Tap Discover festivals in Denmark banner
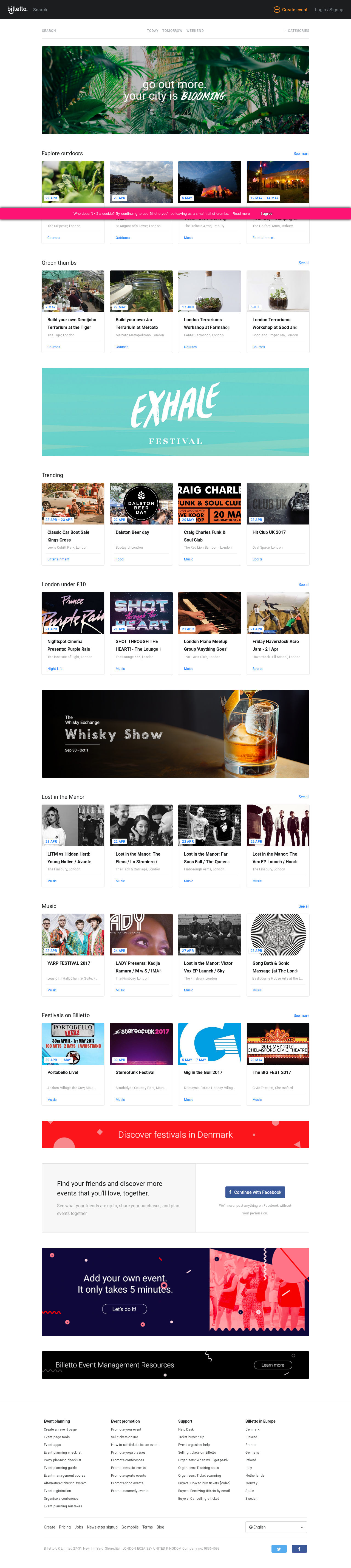 tap(175, 1135)
